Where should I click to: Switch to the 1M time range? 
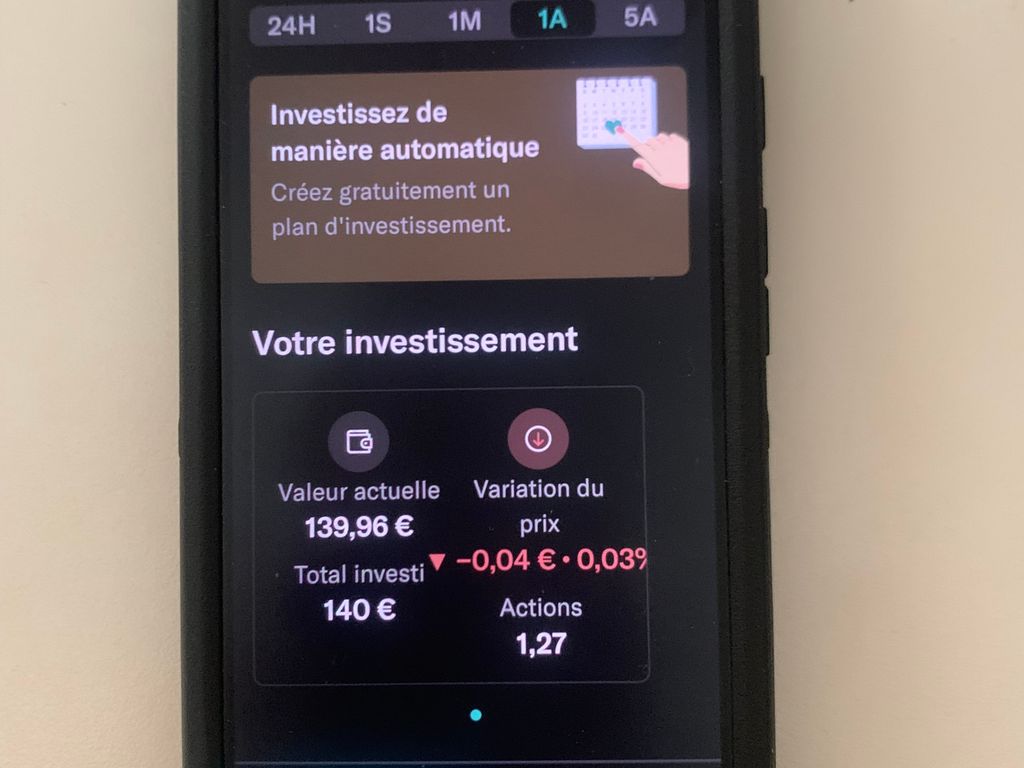pyautogui.click(x=464, y=21)
